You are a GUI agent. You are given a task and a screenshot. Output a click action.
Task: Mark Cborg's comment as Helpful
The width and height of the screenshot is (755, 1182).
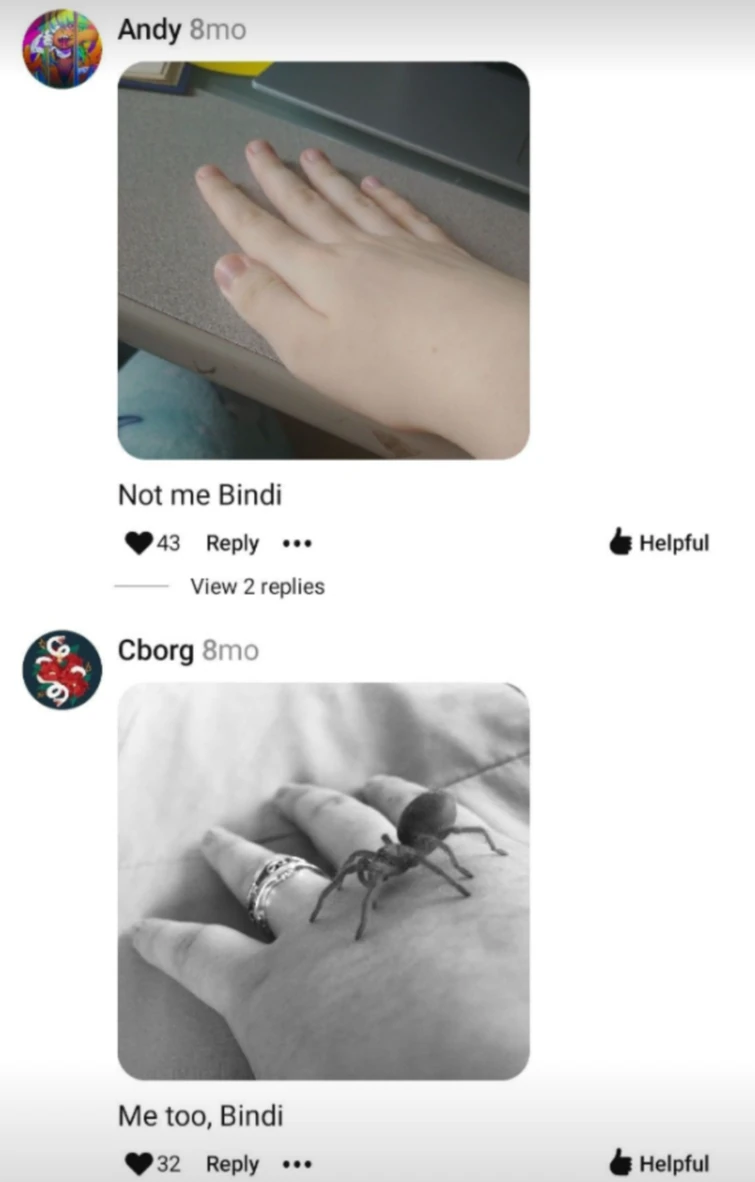coord(660,1164)
